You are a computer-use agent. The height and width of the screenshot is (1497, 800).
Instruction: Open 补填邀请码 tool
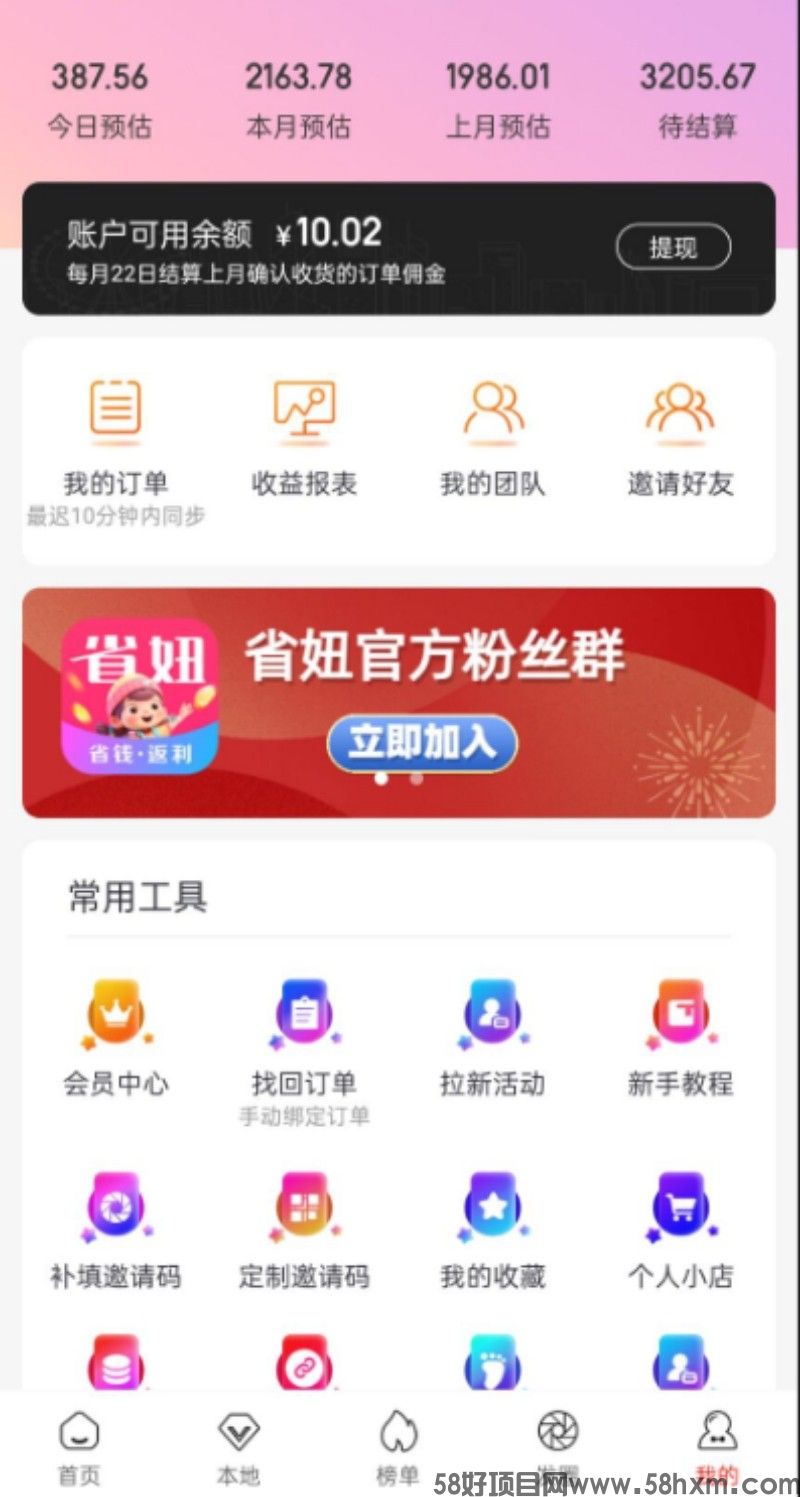point(115,1228)
